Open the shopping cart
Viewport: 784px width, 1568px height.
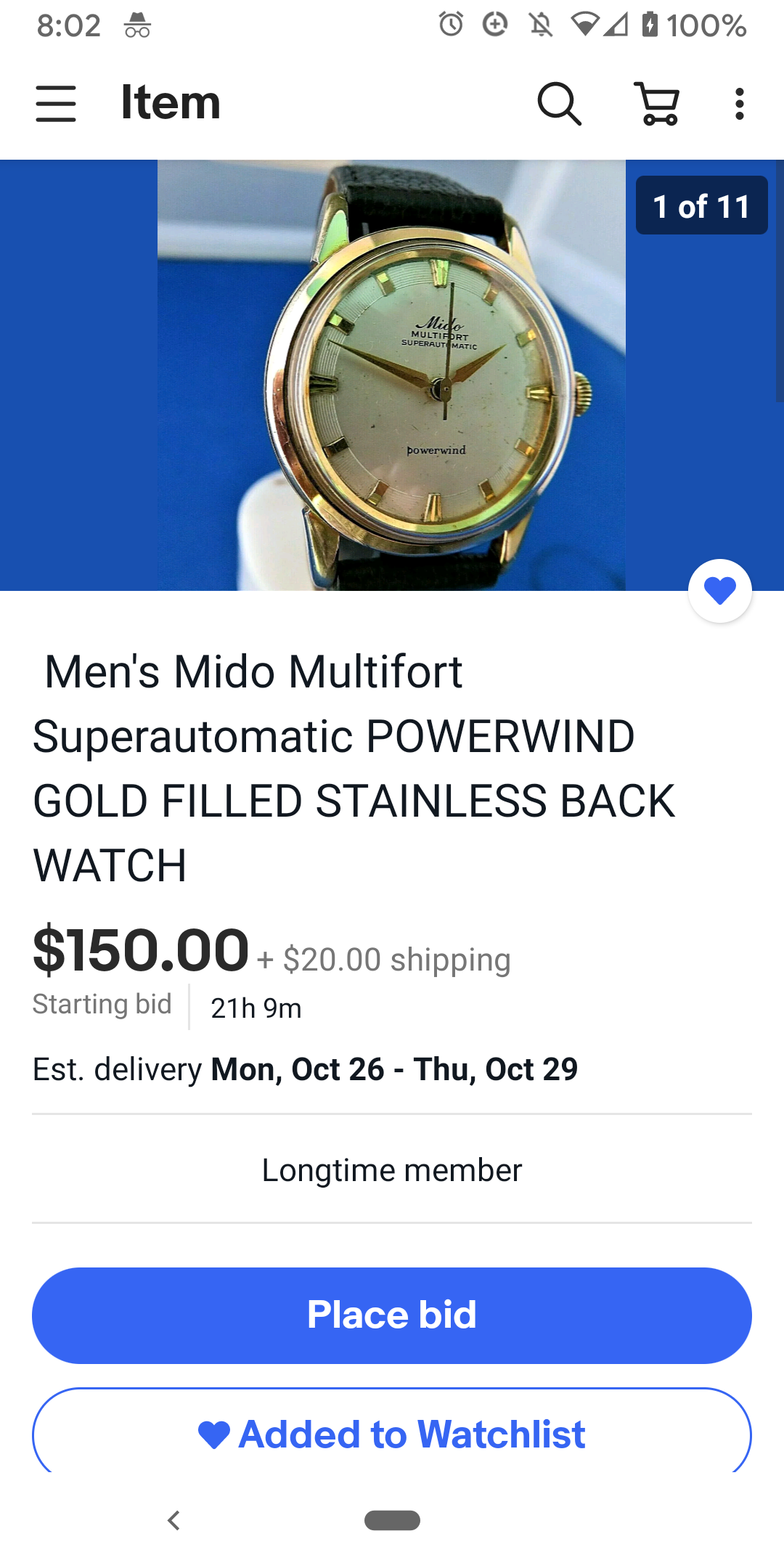(x=658, y=103)
